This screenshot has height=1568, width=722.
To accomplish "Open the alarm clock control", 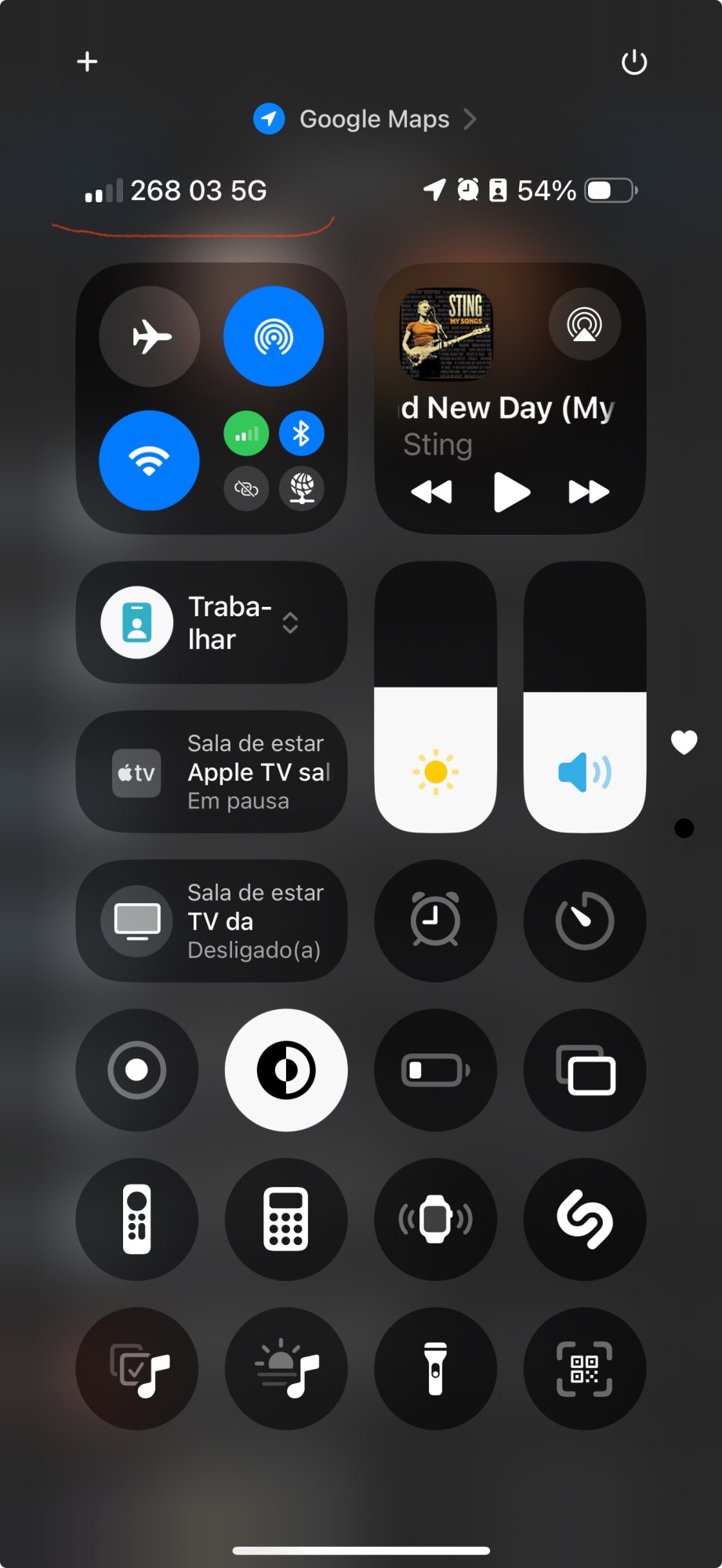I will pos(435,920).
